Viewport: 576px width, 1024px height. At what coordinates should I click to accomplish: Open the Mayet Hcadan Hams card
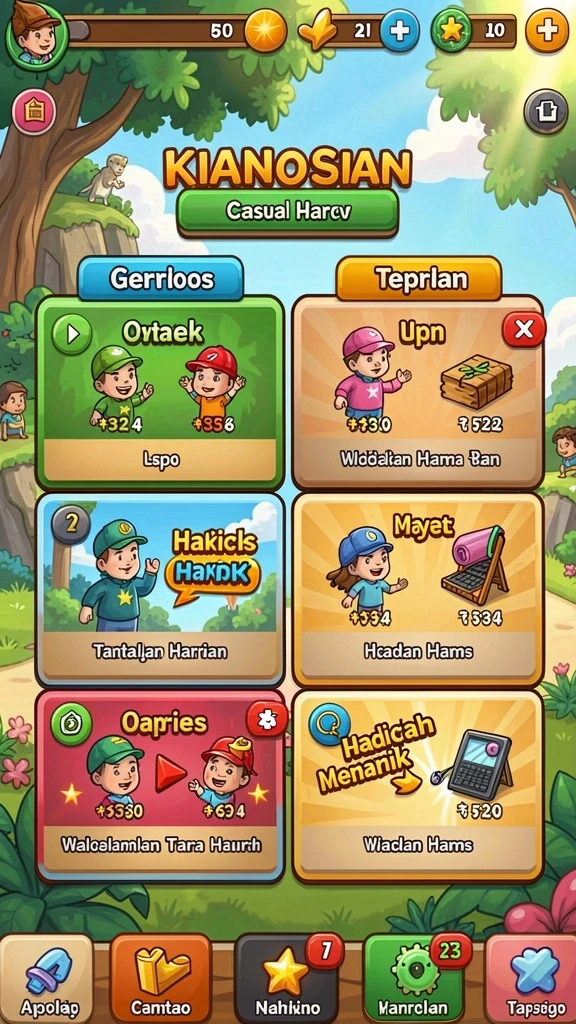(x=418, y=590)
